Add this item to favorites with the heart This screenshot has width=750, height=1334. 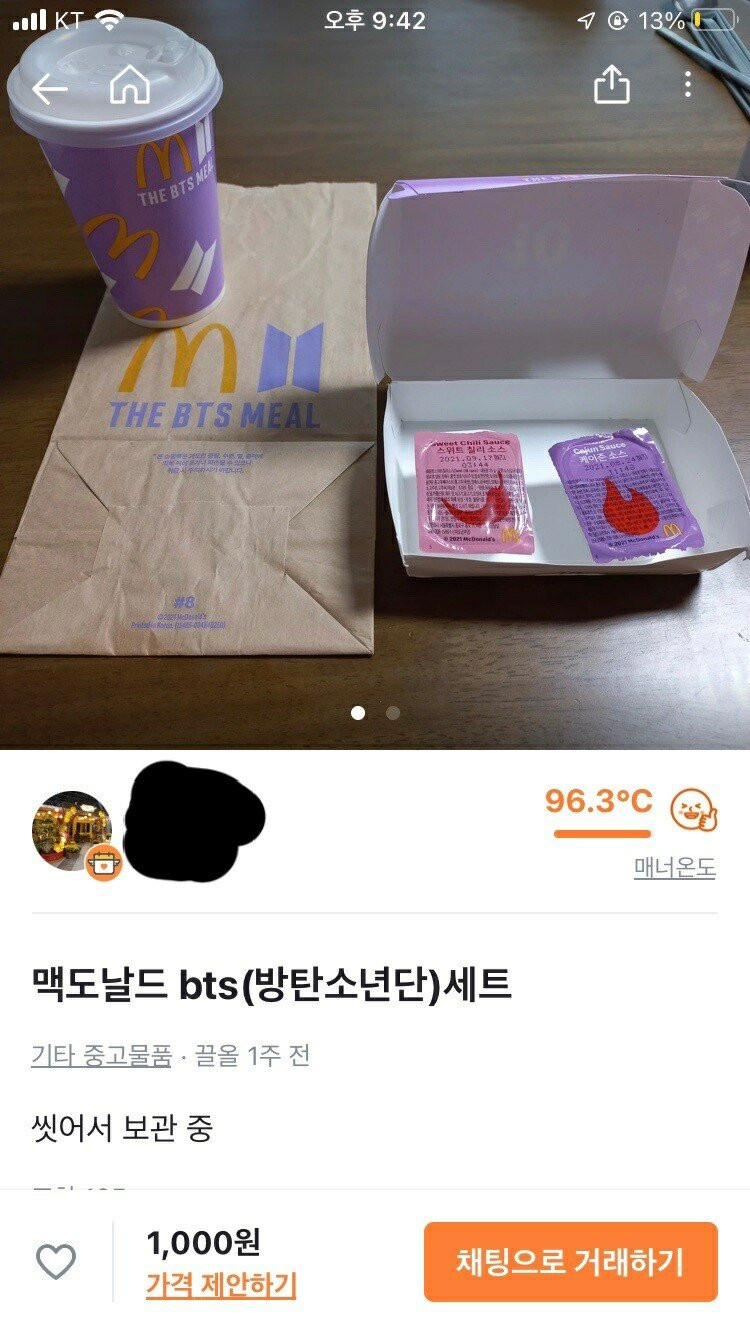[x=56, y=1262]
